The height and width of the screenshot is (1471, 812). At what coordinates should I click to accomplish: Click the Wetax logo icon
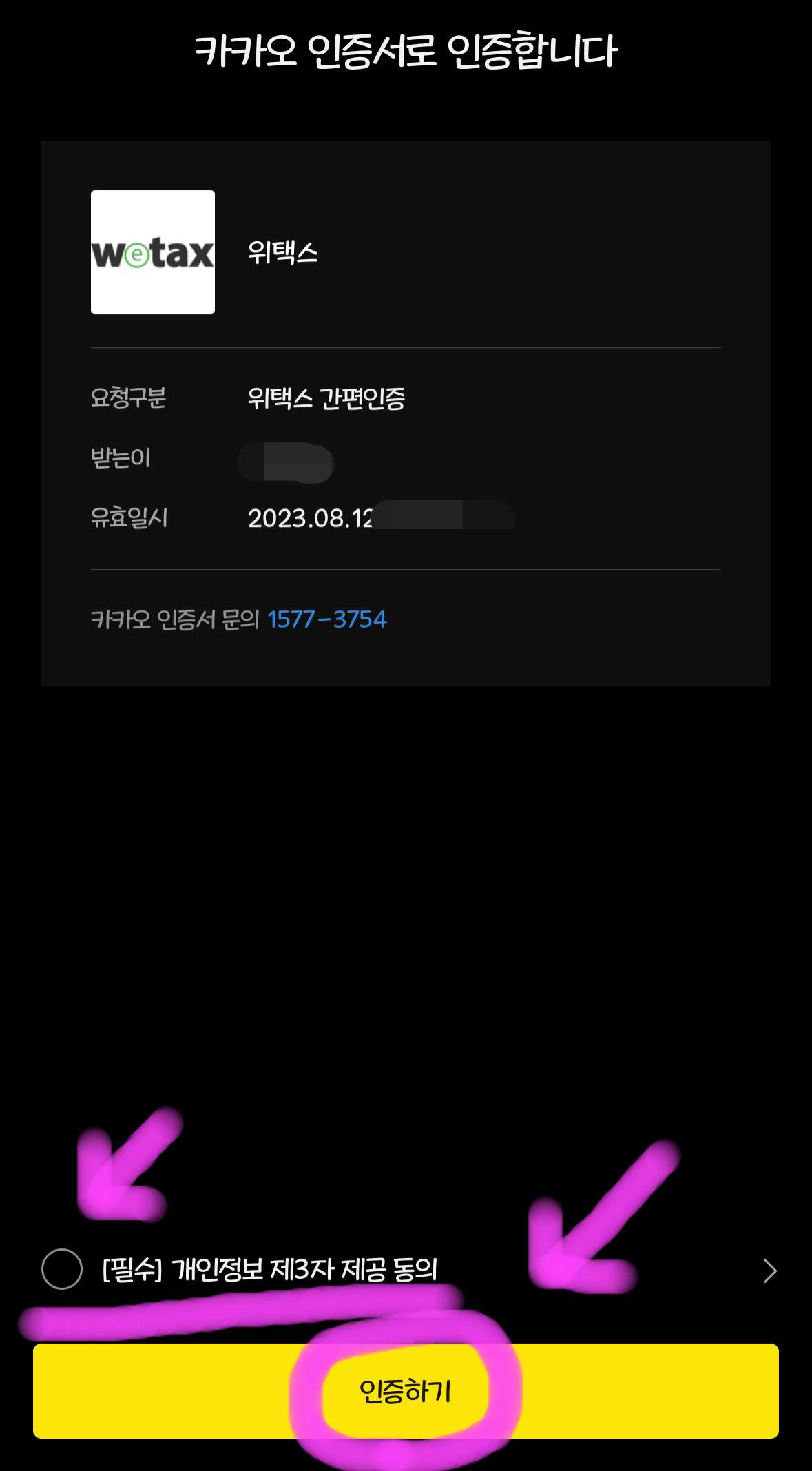coord(152,252)
